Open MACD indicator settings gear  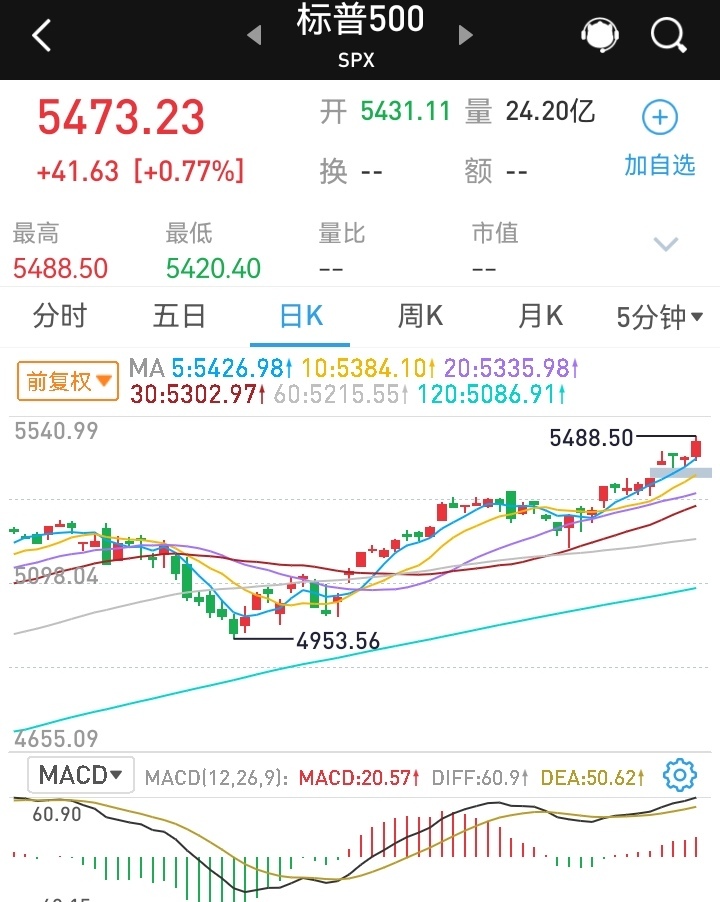tap(679, 774)
